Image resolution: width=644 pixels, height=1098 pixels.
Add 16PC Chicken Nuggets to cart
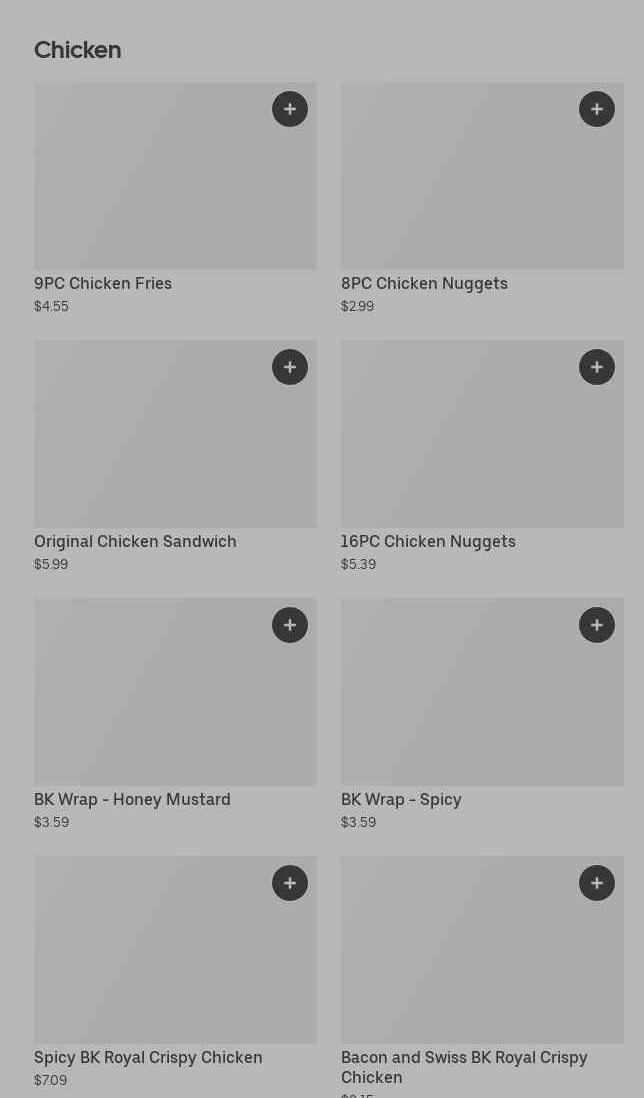click(x=597, y=367)
